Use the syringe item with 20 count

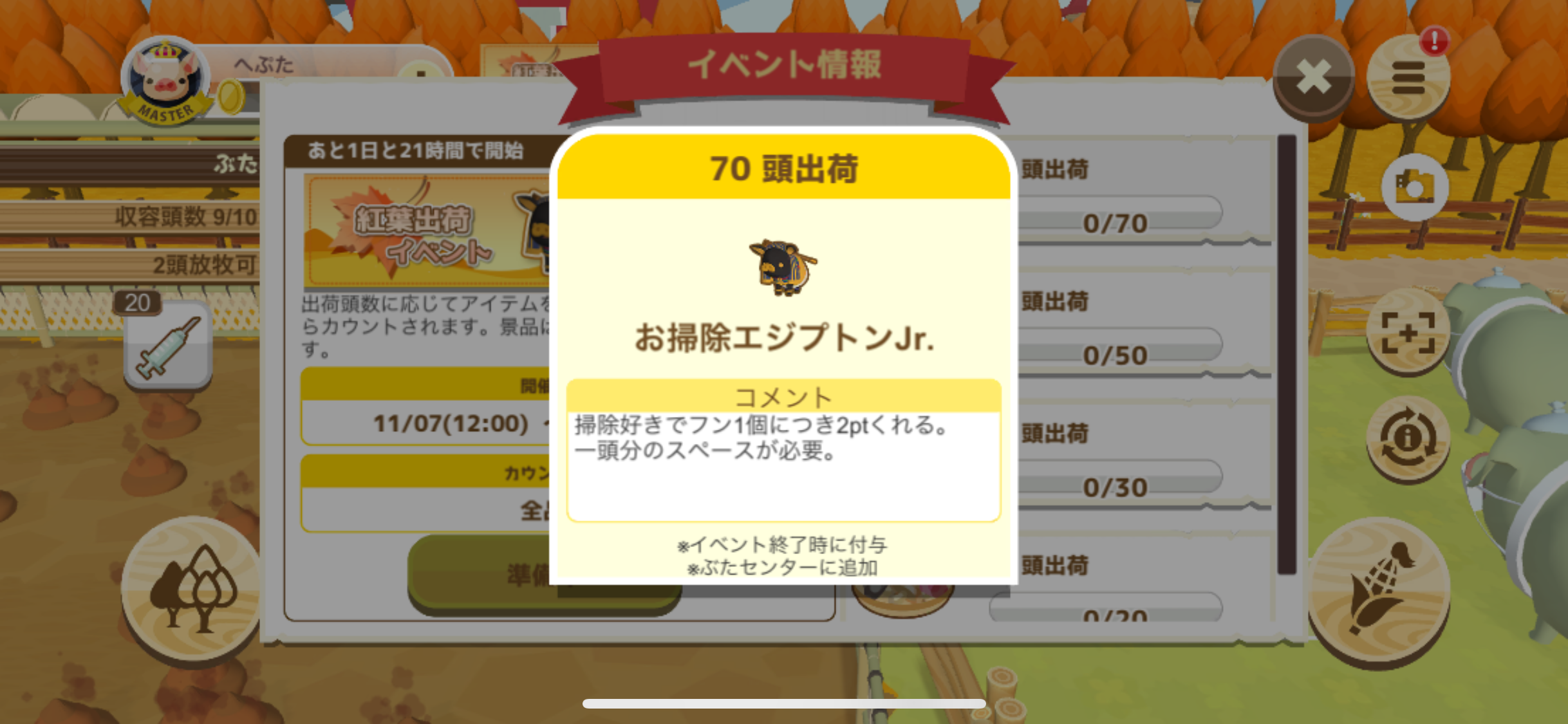tap(169, 344)
